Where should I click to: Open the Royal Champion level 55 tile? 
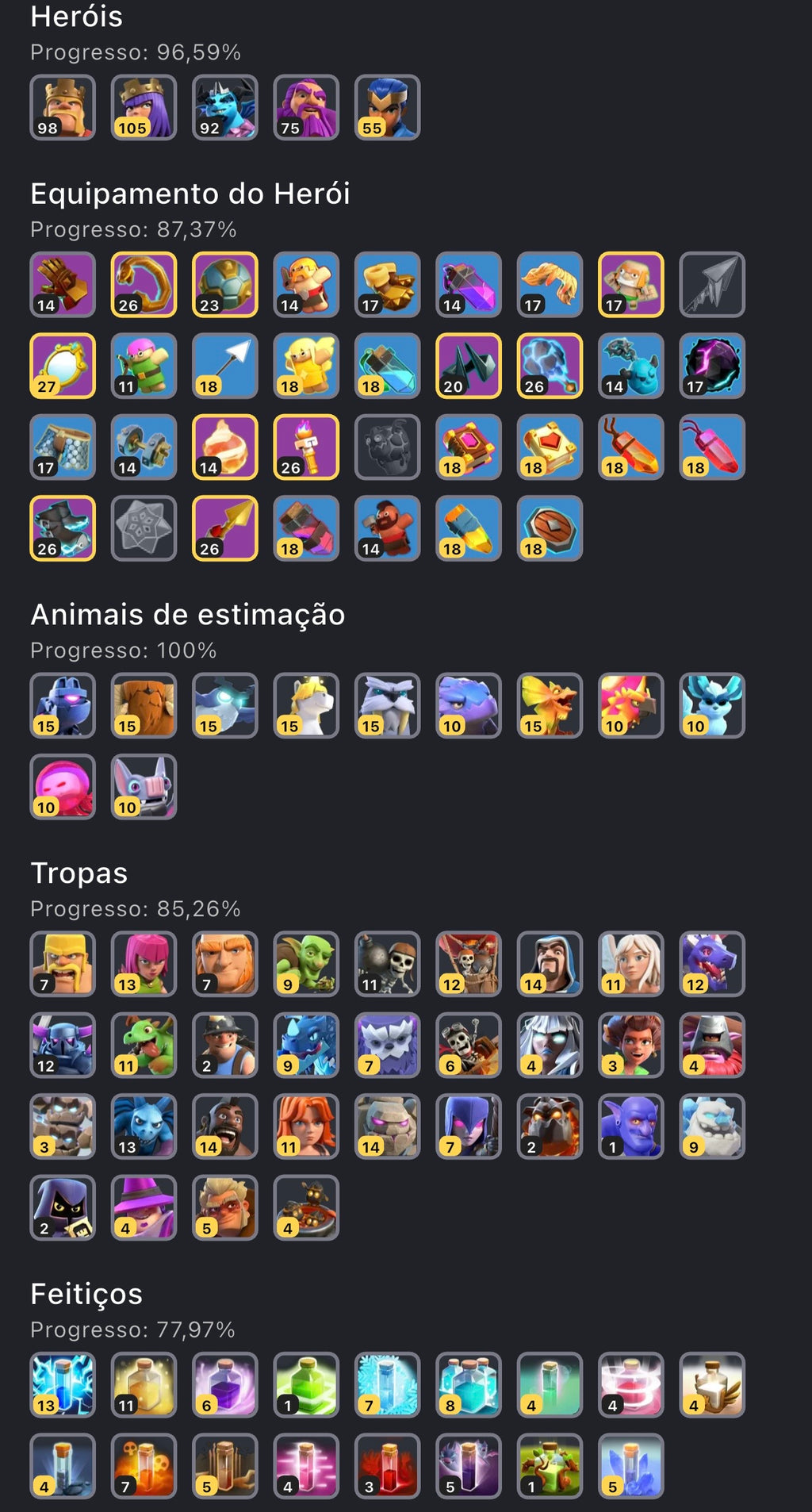387,107
